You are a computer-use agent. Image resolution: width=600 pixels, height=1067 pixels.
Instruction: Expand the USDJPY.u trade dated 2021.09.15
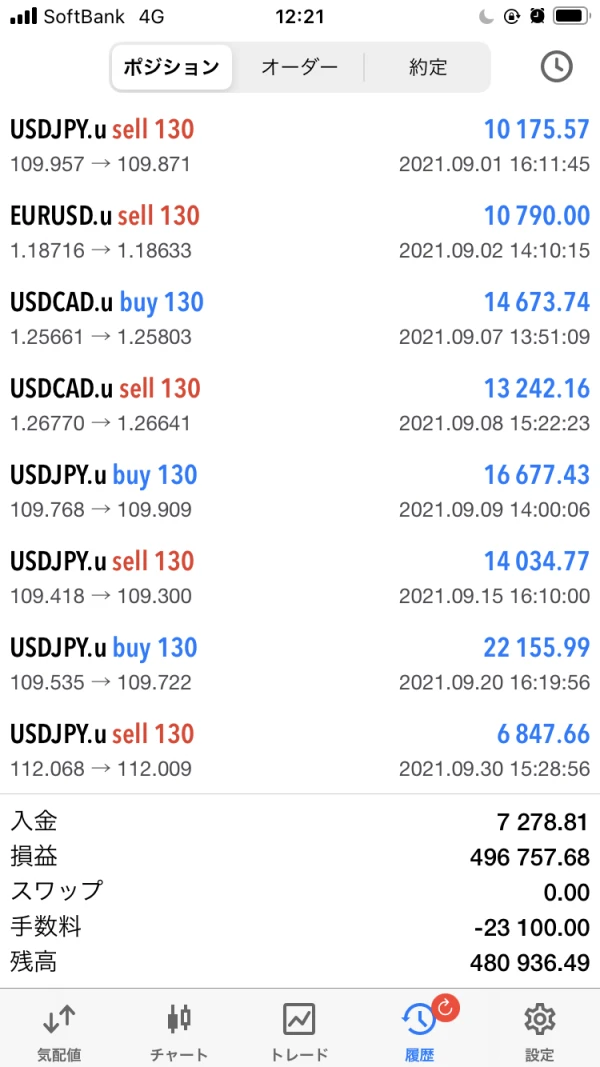[x=299, y=577]
